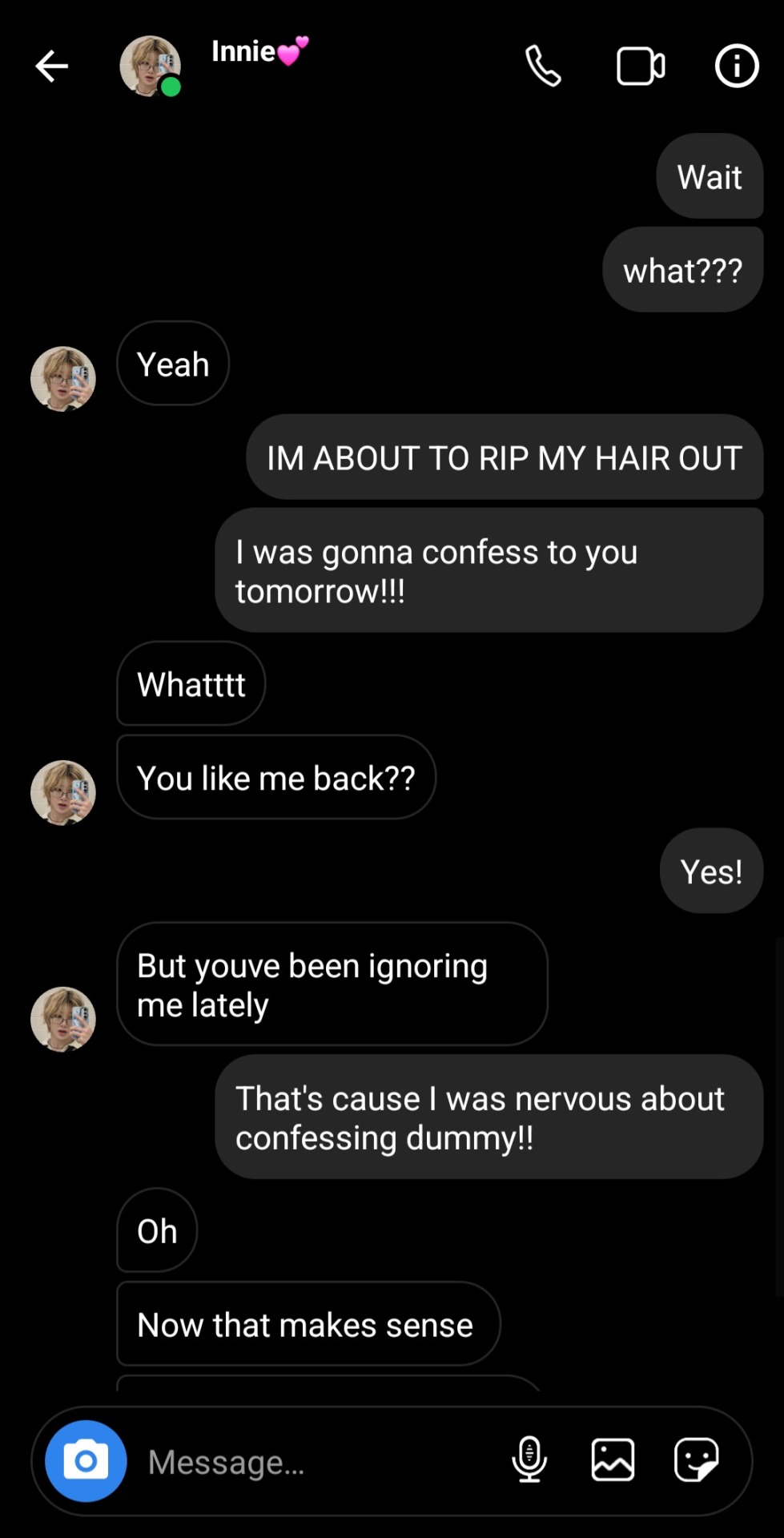Go back to the inbox

(x=52, y=66)
